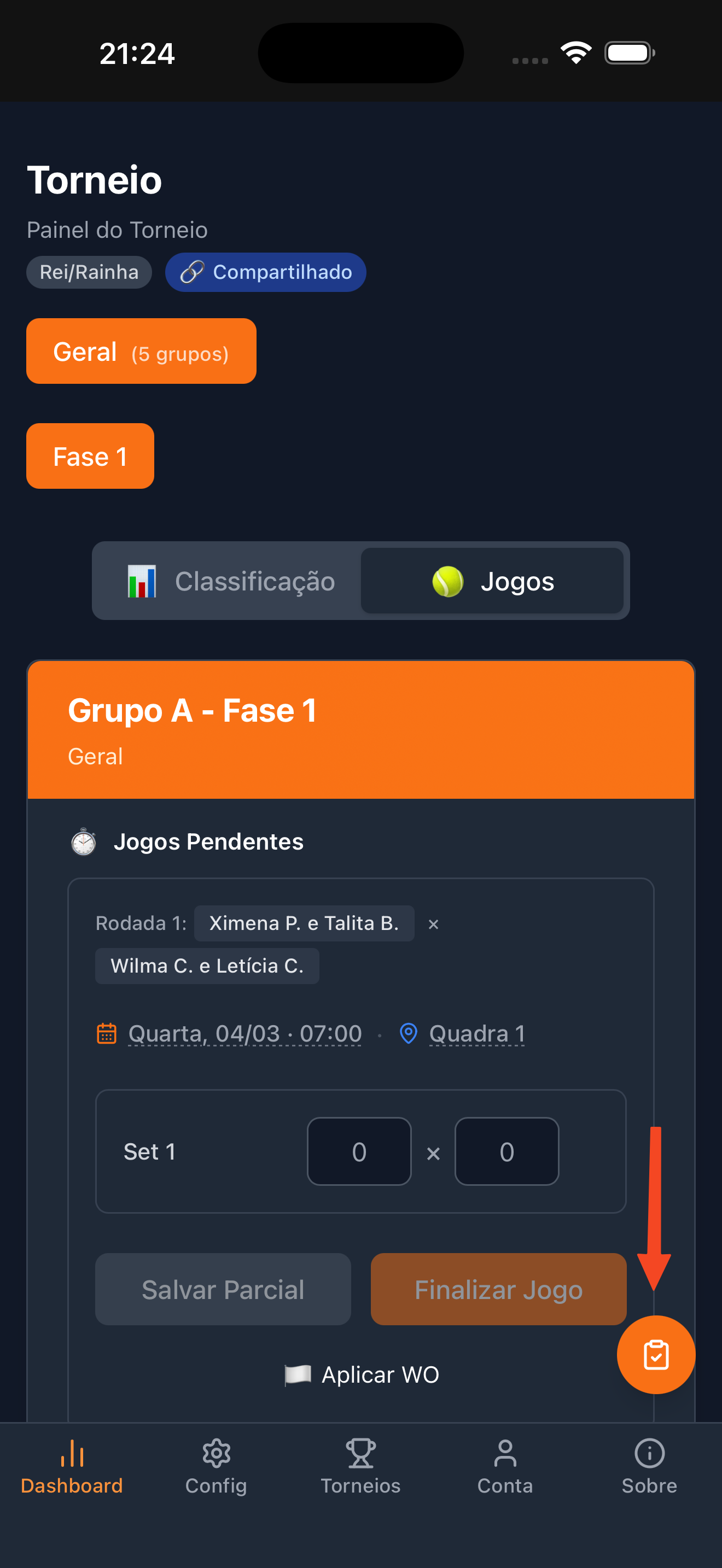722x1568 pixels.
Task: Change the court Quadra 1
Action: 476,1033
